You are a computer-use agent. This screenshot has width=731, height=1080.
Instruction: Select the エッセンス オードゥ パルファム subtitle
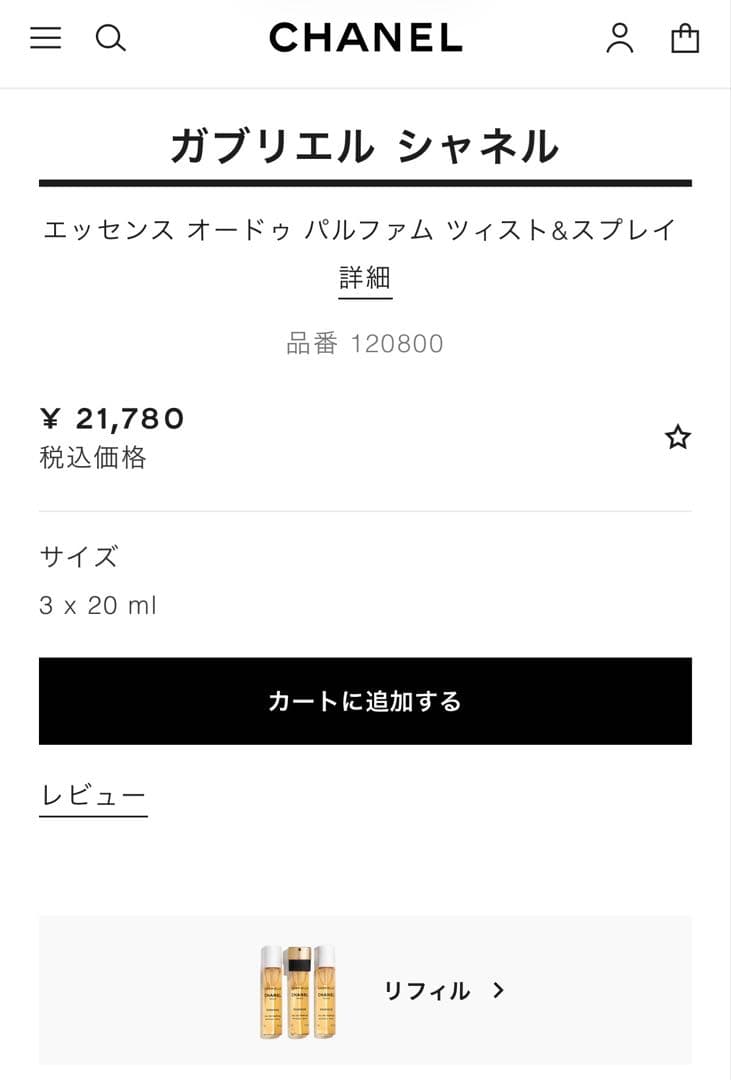point(365,228)
